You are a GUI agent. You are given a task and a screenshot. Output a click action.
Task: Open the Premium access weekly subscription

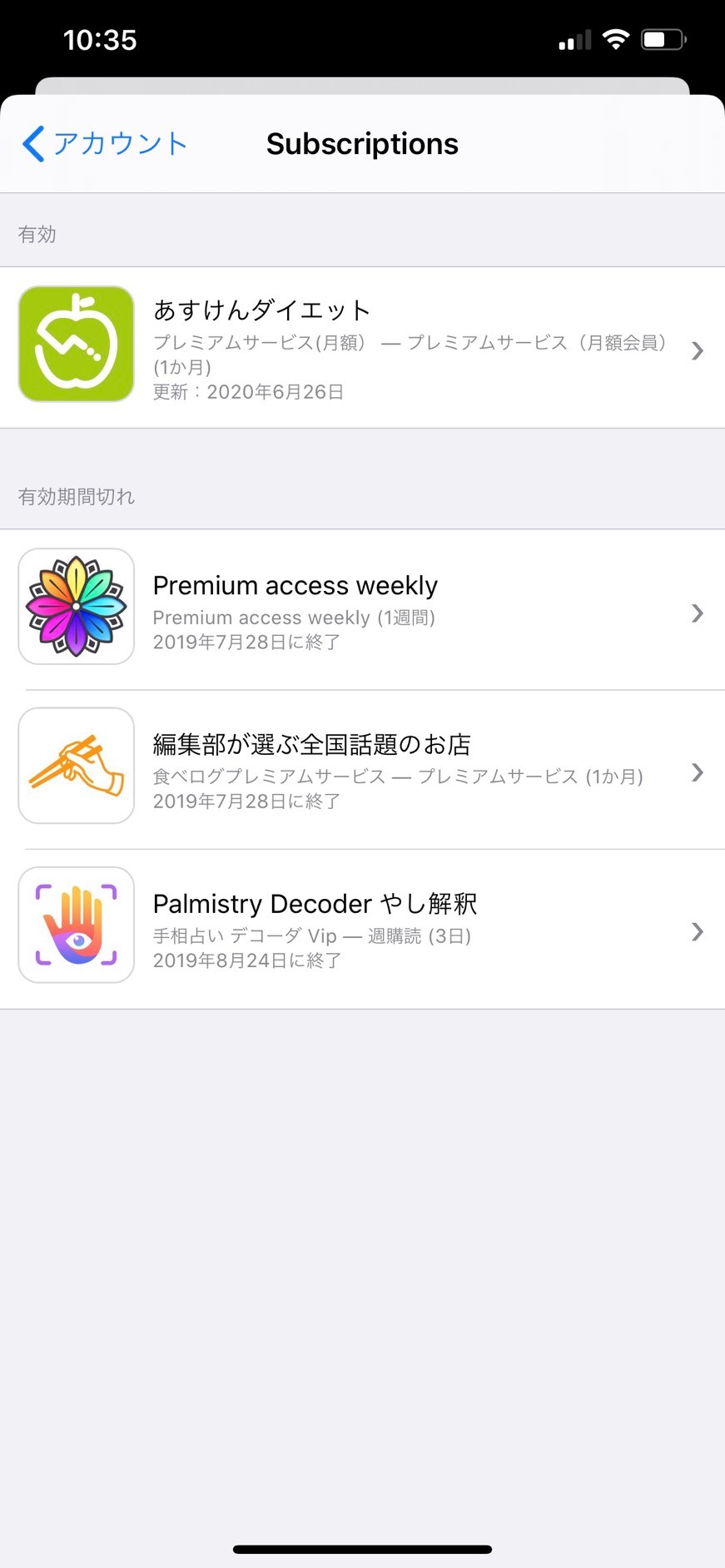[362, 610]
